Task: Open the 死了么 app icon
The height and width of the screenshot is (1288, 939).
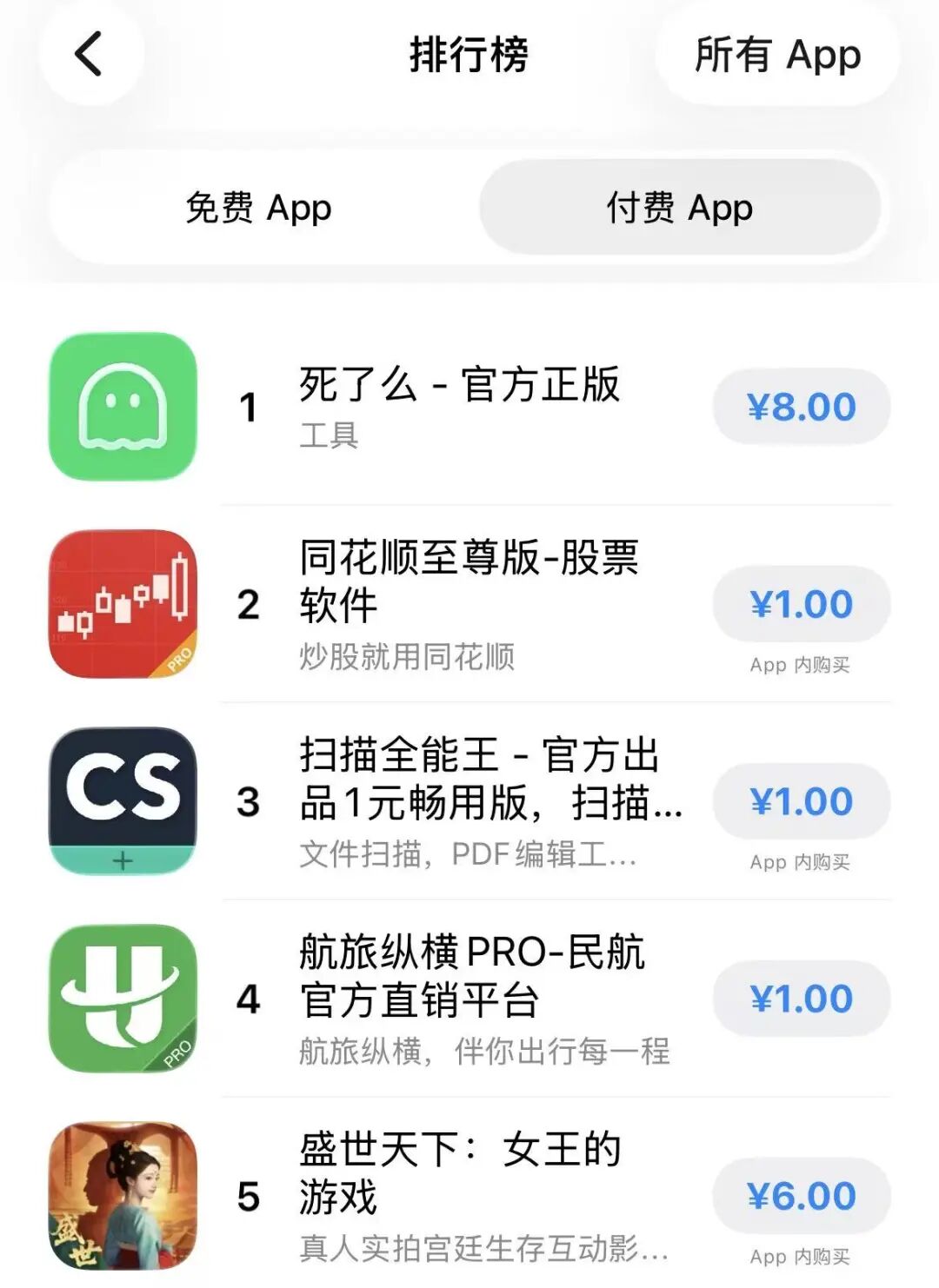Action: (x=122, y=407)
